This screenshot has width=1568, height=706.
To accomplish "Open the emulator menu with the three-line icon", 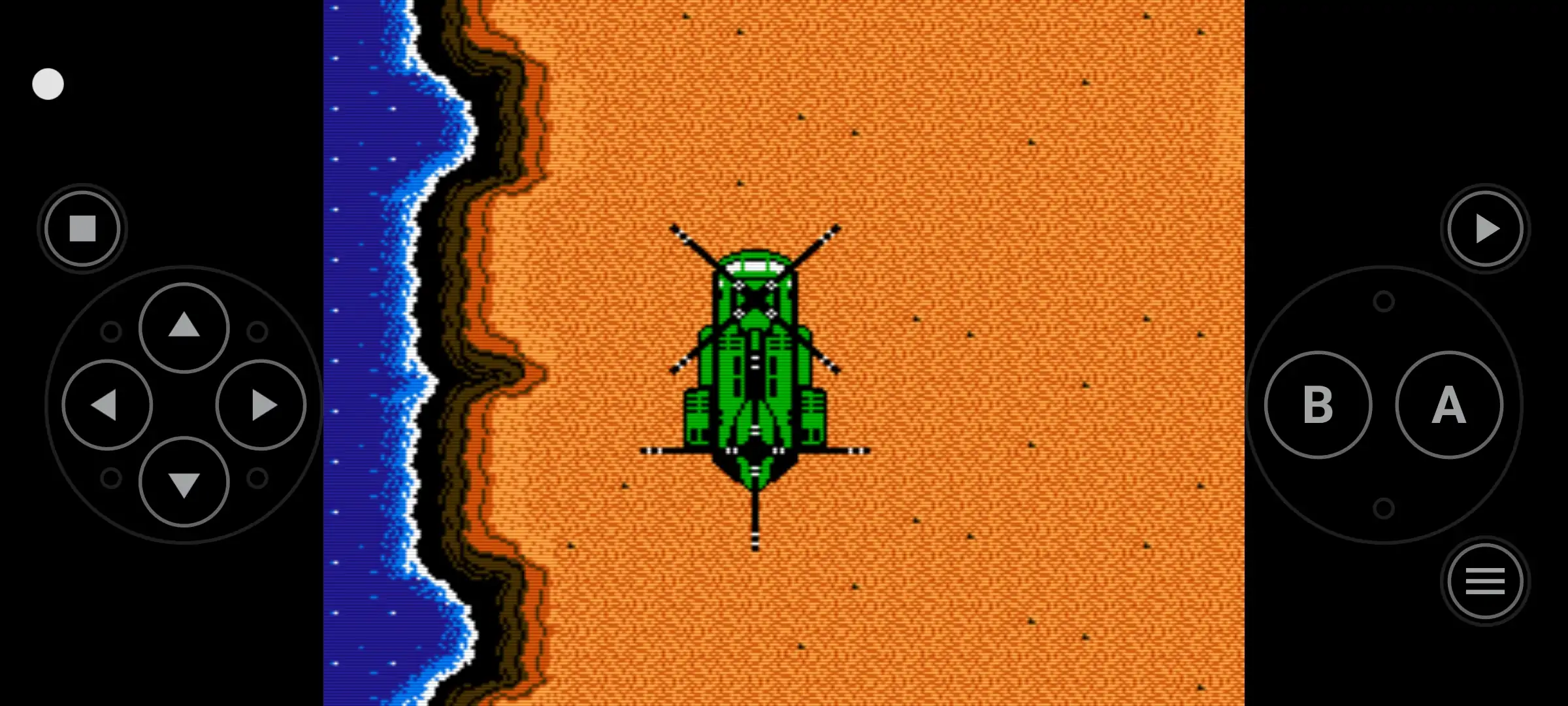I will (1485, 581).
